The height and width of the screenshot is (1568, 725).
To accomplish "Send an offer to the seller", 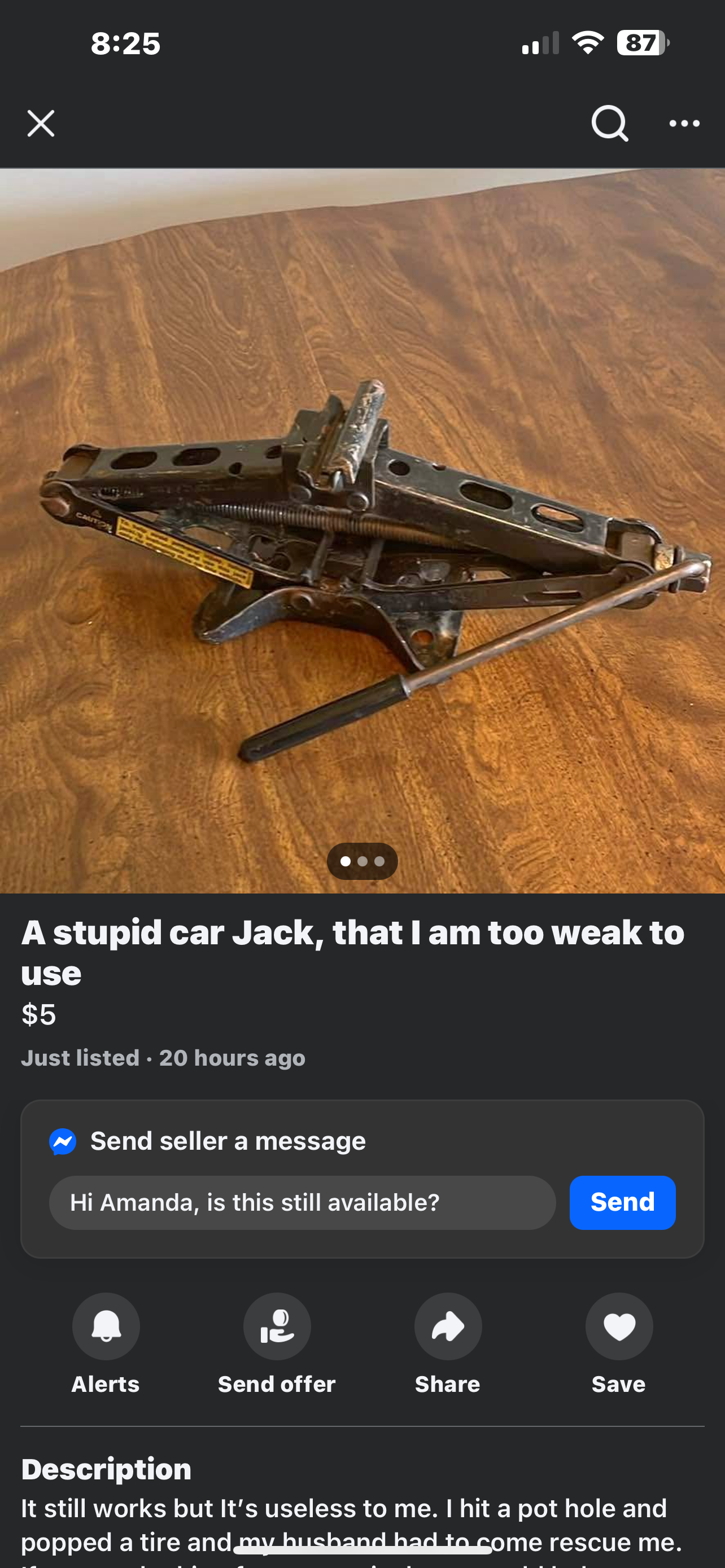I will pyautogui.click(x=277, y=1326).
